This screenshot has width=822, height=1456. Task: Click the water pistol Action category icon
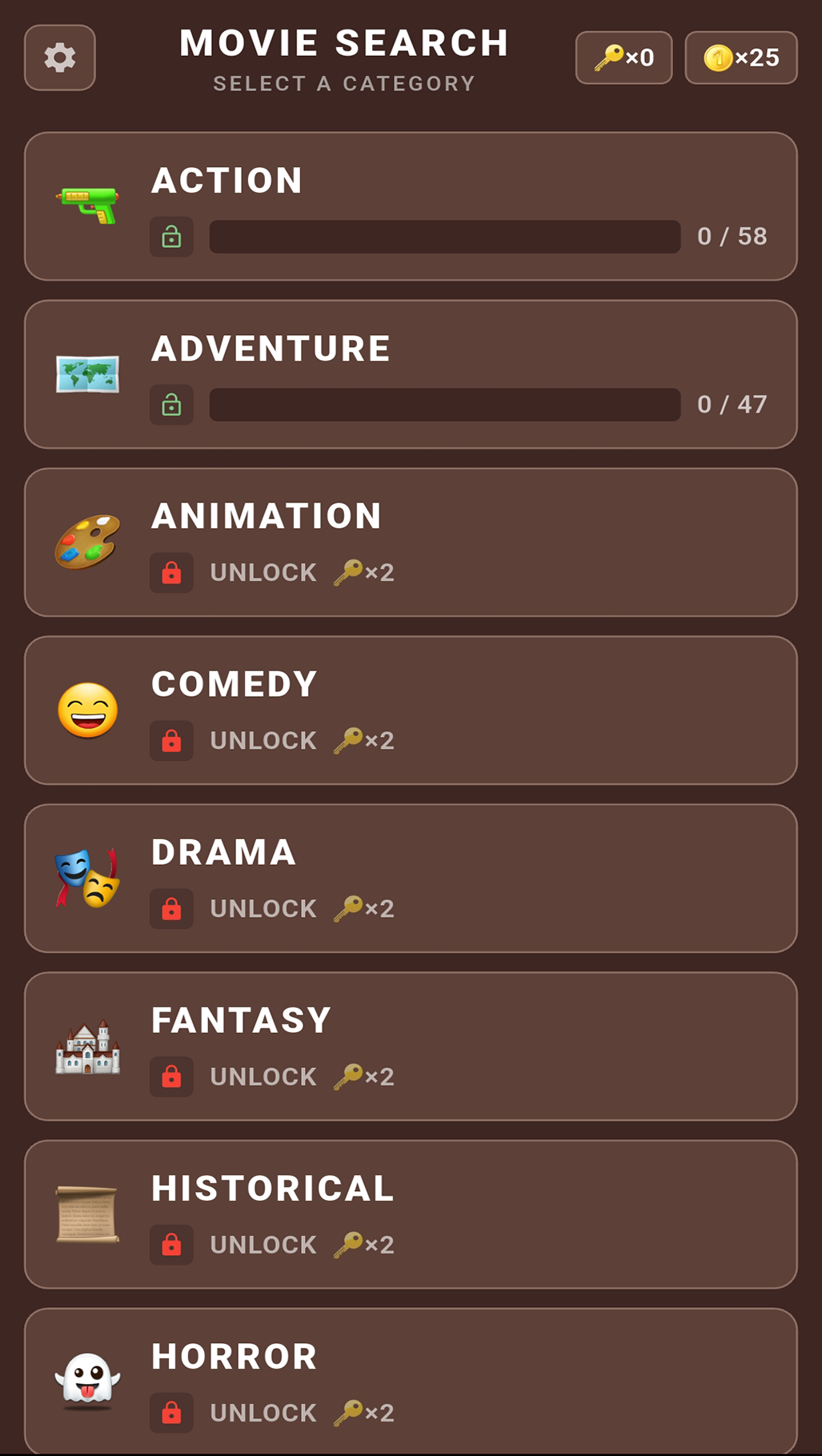point(88,206)
